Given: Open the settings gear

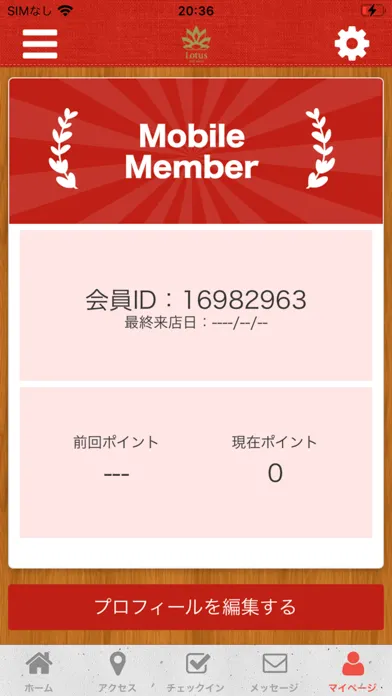Looking at the screenshot, I should (352, 44).
